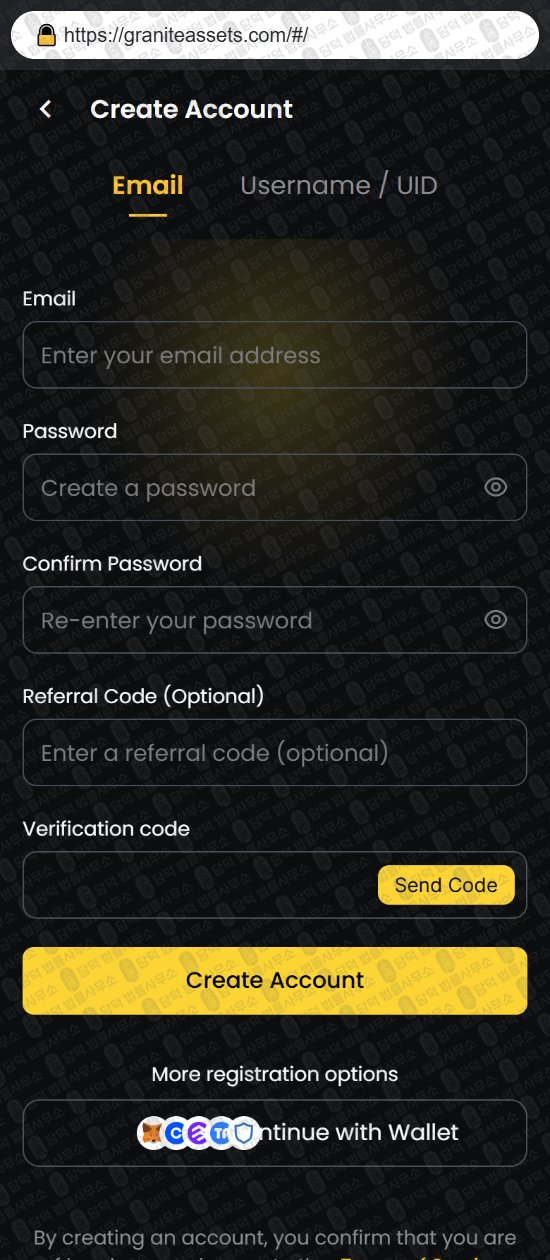Tap Send Code
The height and width of the screenshot is (1260, 550).
tap(446, 885)
